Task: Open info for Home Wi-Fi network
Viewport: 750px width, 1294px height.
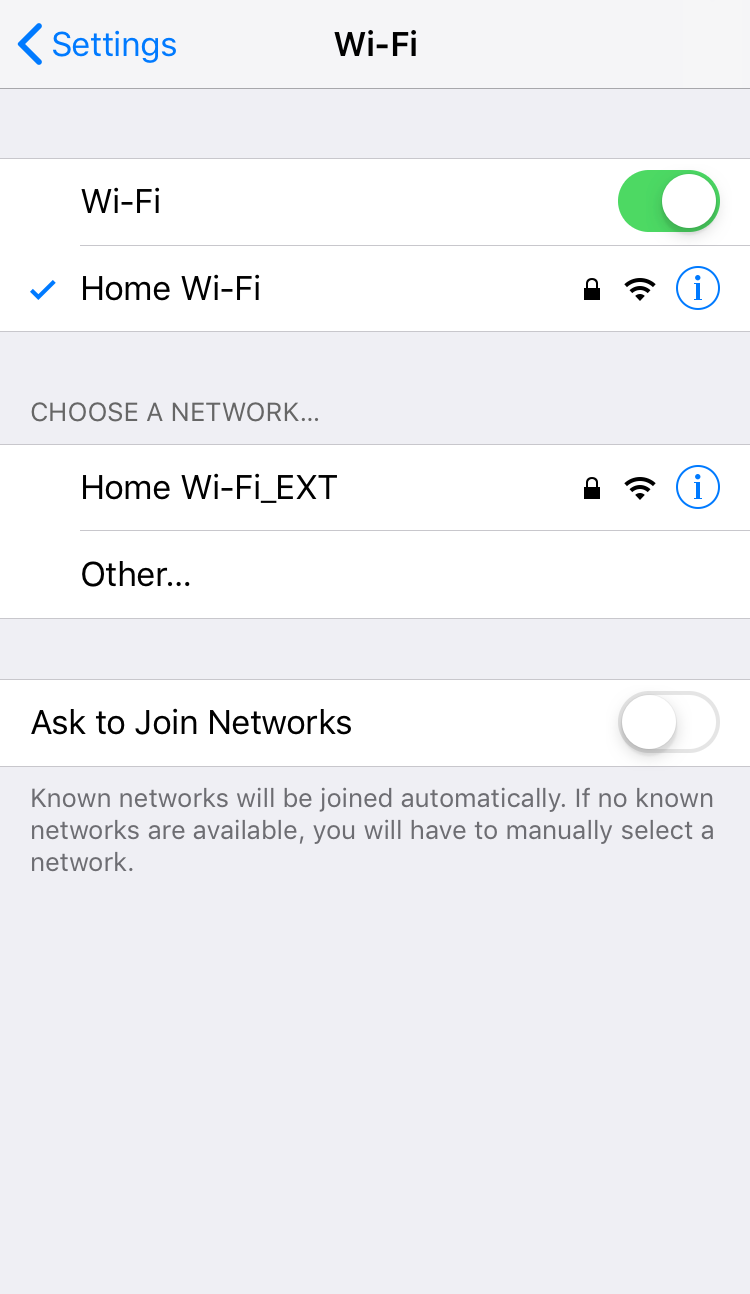Action: pos(698,289)
